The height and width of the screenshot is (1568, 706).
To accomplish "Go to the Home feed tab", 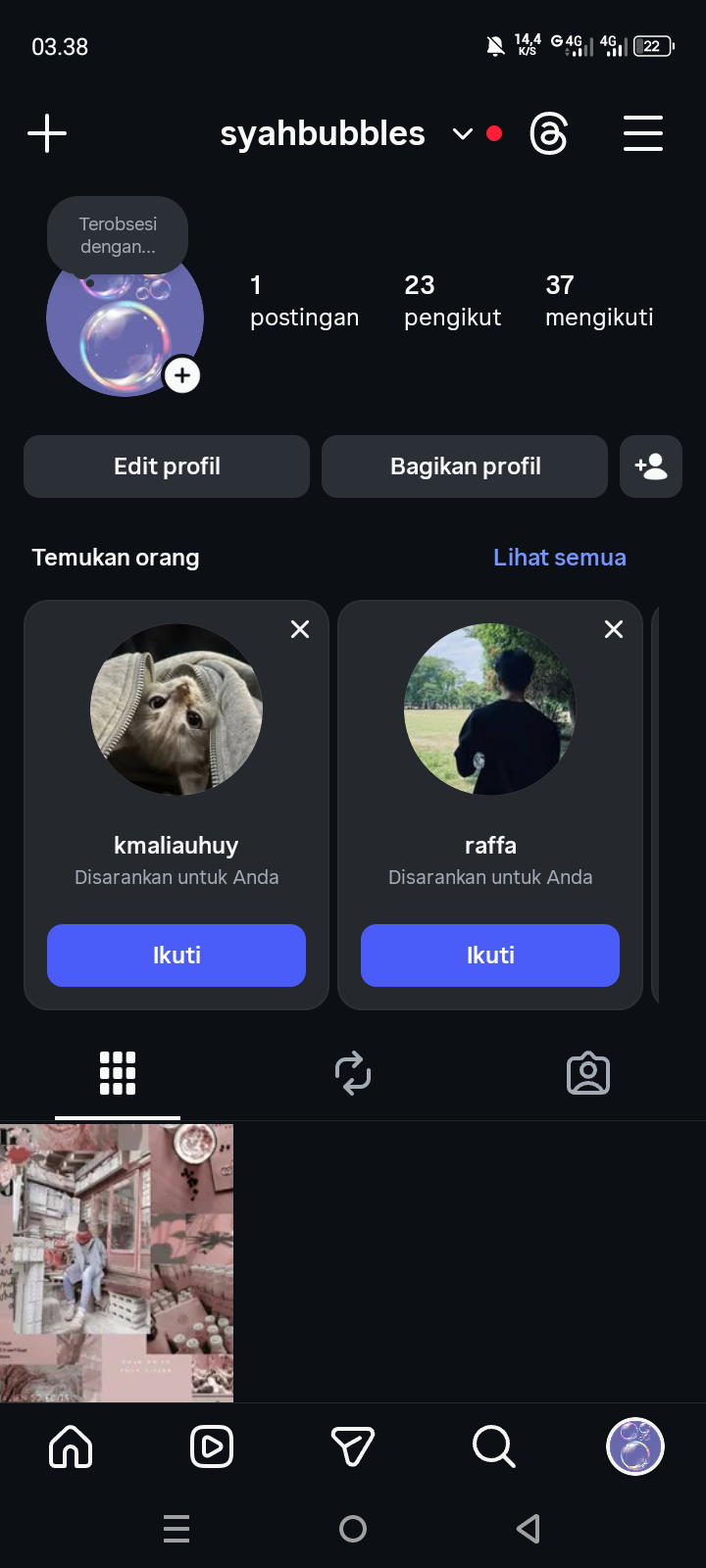I will (x=71, y=1446).
